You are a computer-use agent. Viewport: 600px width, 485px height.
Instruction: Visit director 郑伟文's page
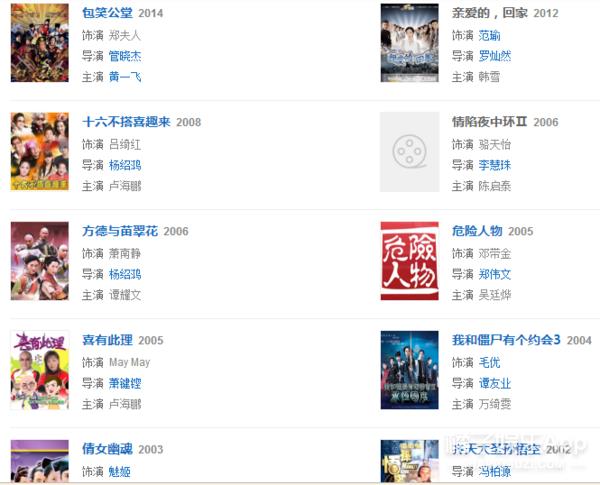click(x=495, y=274)
